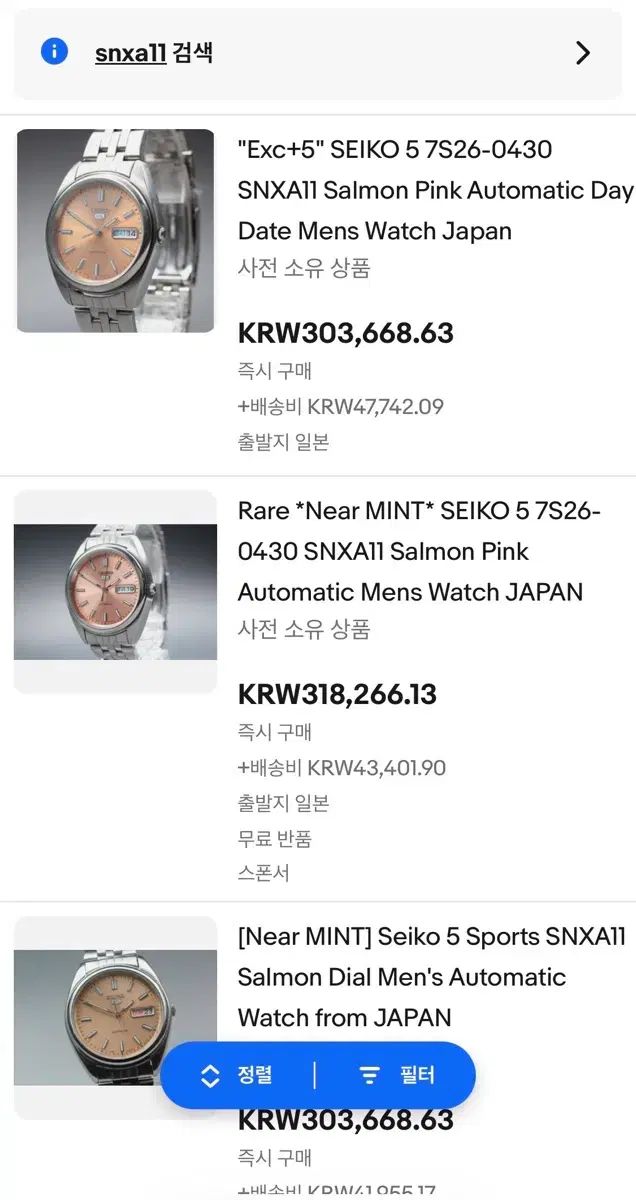Viewport: 636px width, 1200px height.
Task: Open the underlined snxa11 search link
Action: click(x=130, y=53)
